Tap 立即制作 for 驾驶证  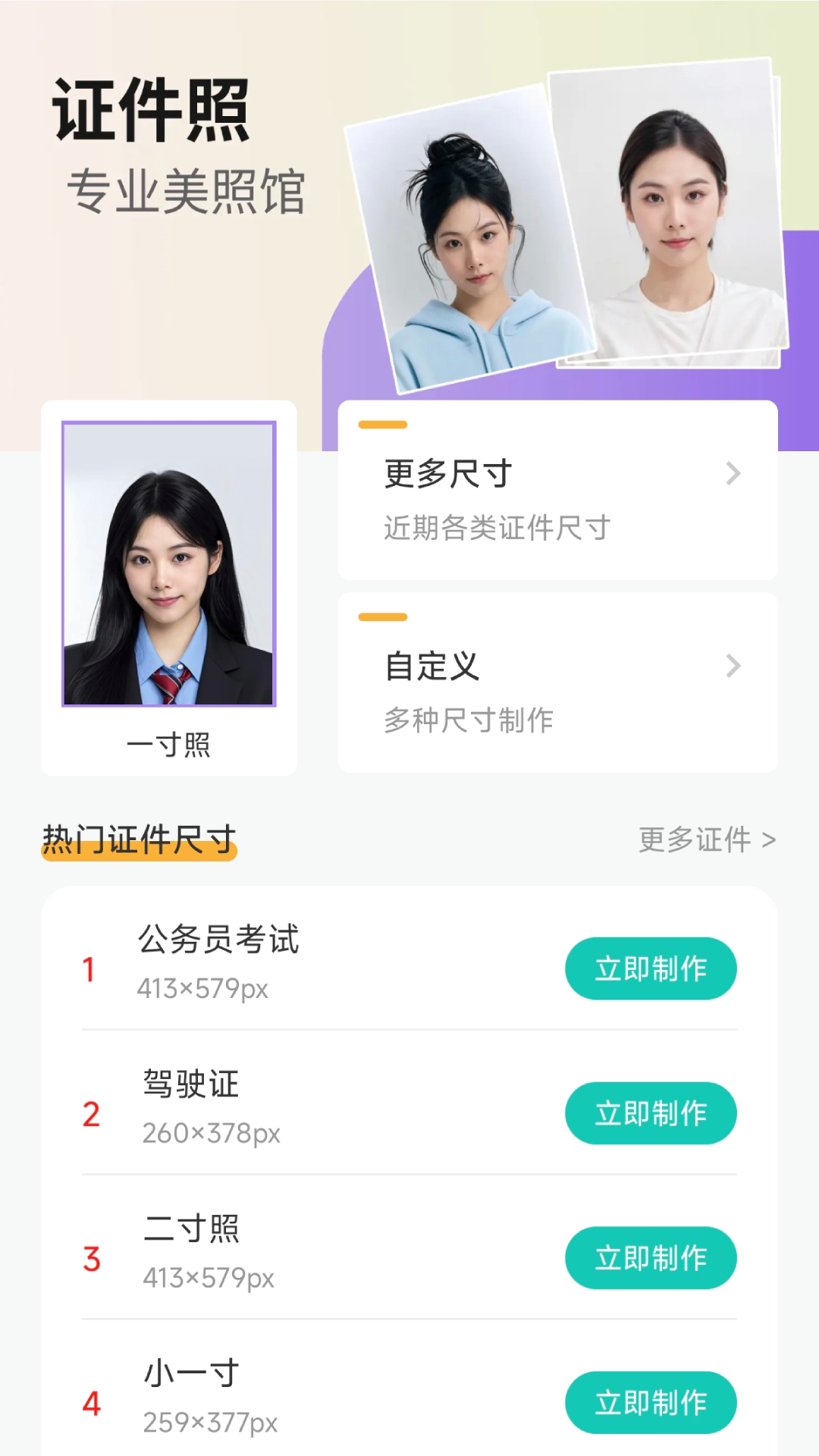[x=651, y=1112]
